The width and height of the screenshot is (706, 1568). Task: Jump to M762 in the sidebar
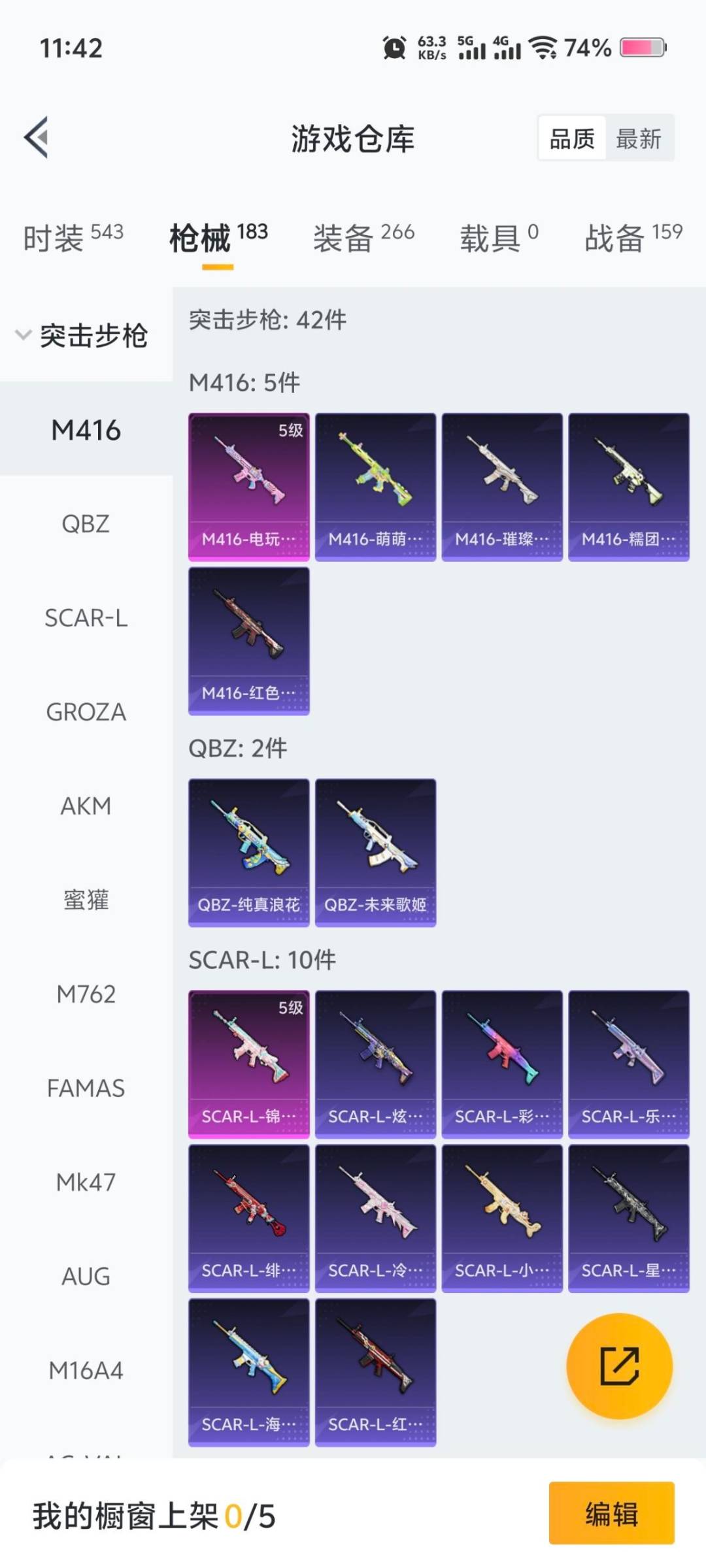(x=86, y=994)
